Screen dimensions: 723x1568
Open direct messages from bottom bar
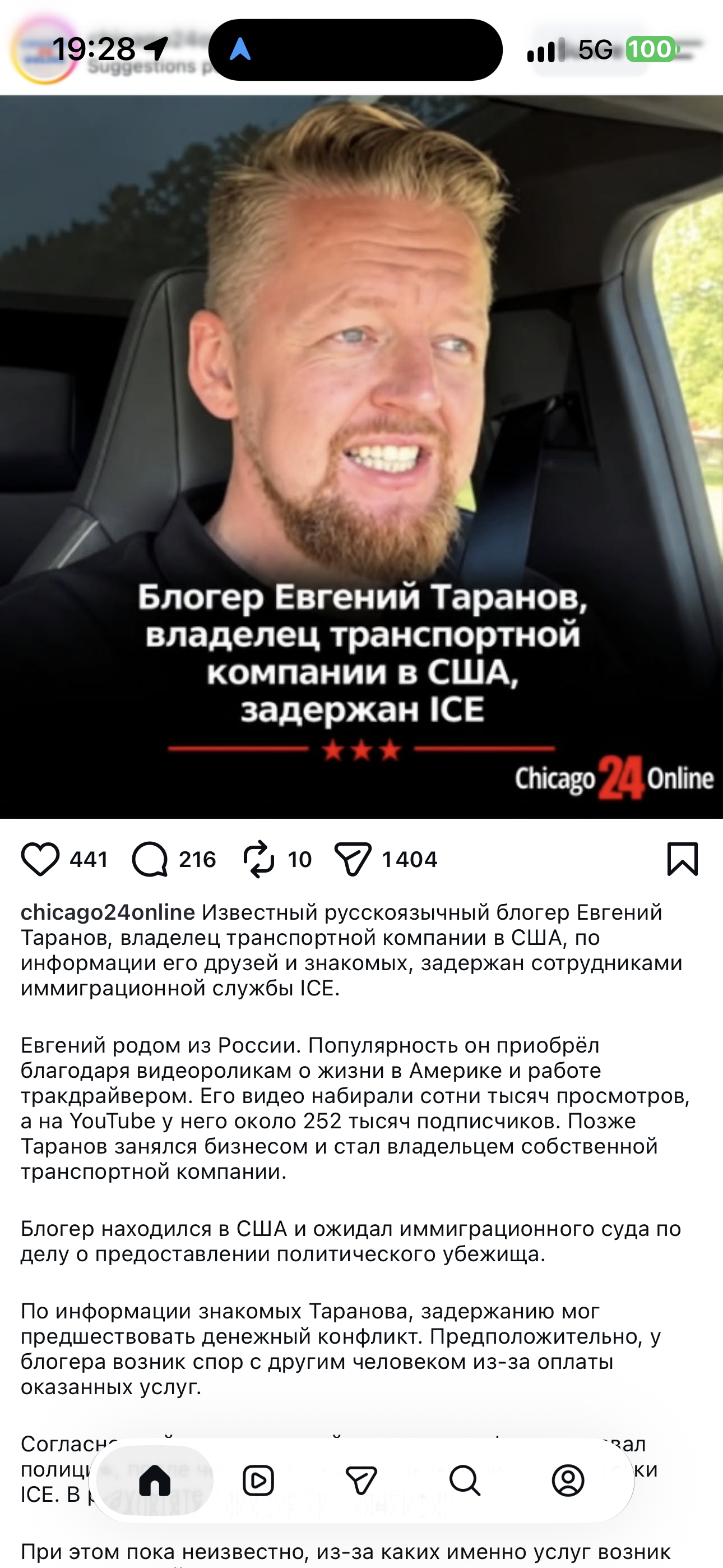click(x=361, y=1481)
